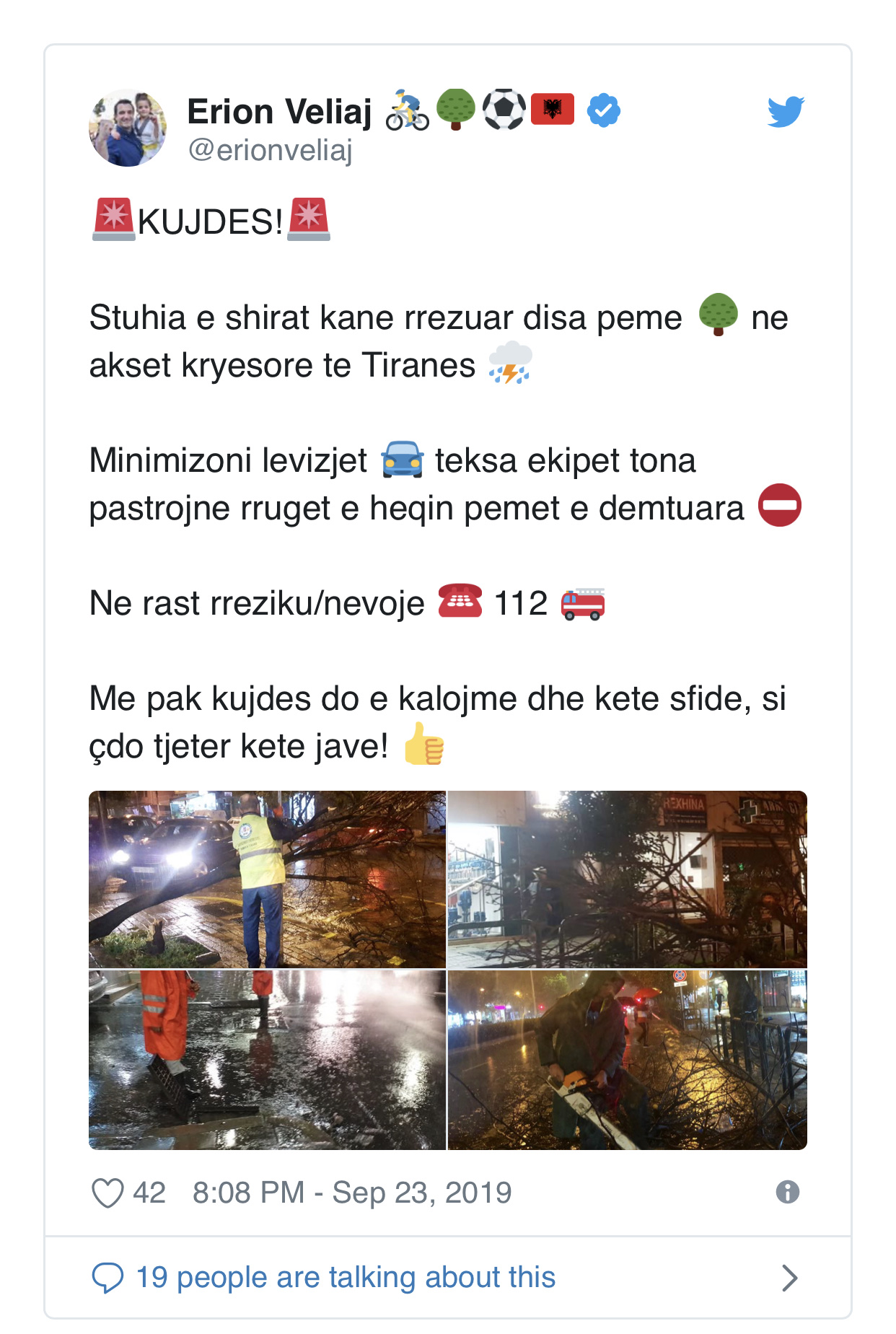
Task: Open the tweet info icon
Action: [787, 1192]
